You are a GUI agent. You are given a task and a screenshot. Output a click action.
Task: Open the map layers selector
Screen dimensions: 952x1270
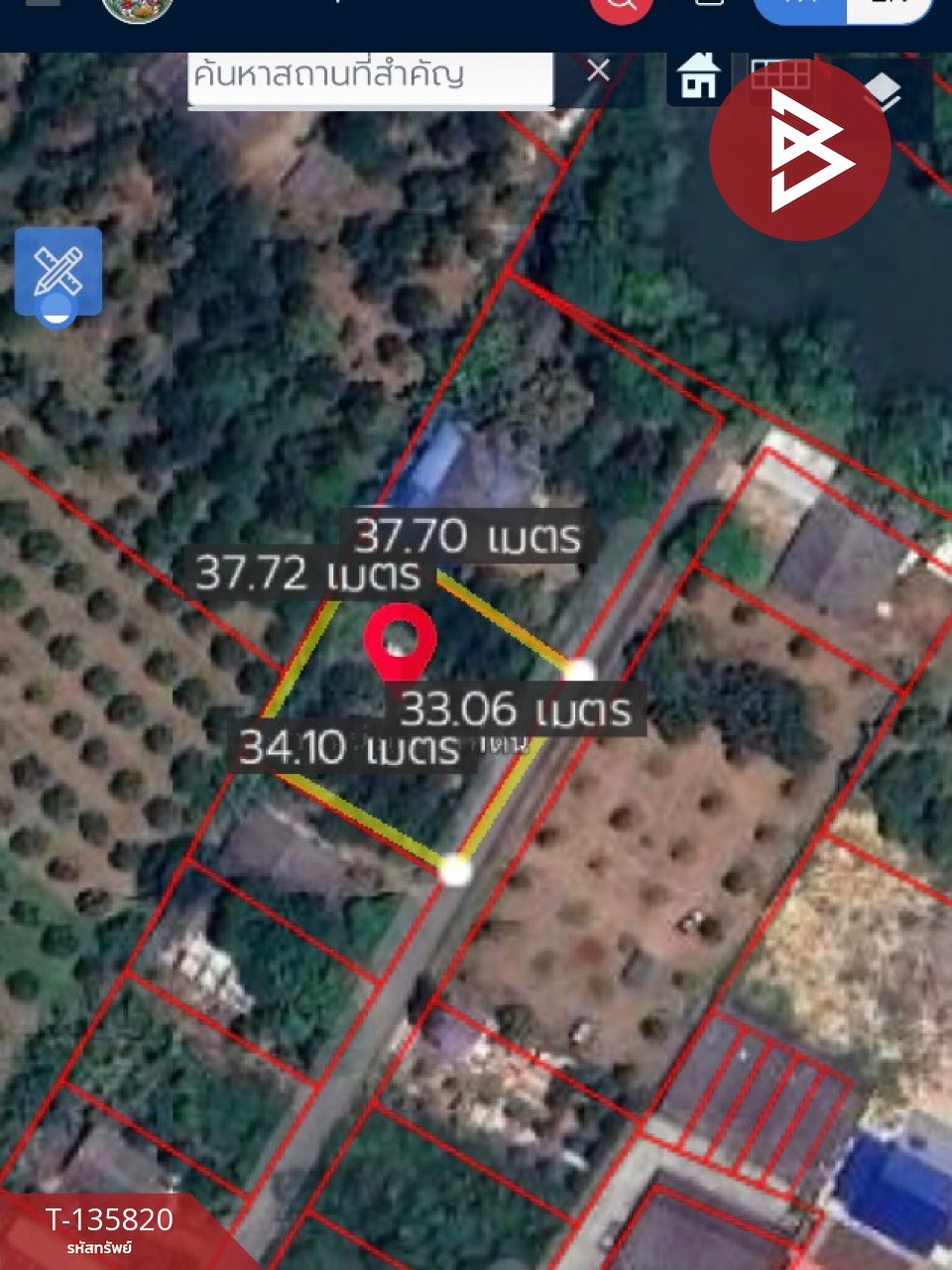[882, 93]
